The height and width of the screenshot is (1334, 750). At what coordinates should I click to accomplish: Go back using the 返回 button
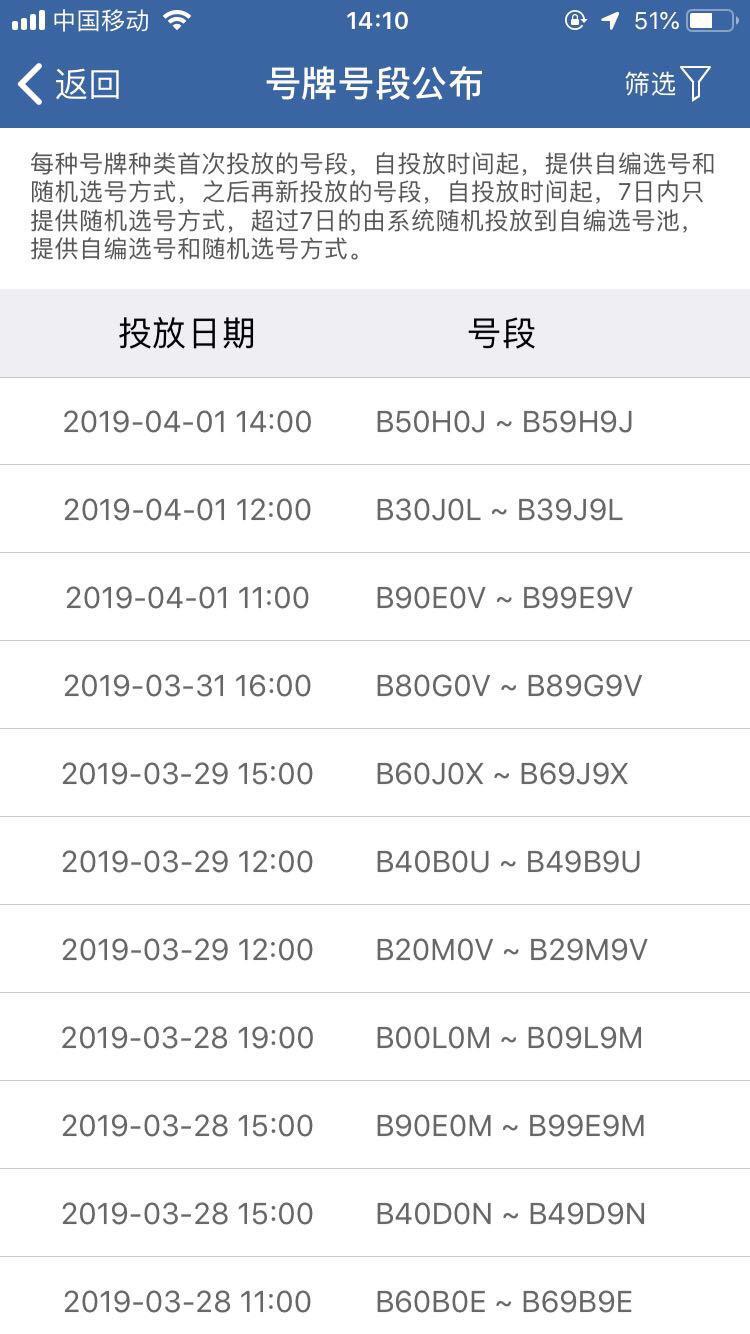click(69, 84)
